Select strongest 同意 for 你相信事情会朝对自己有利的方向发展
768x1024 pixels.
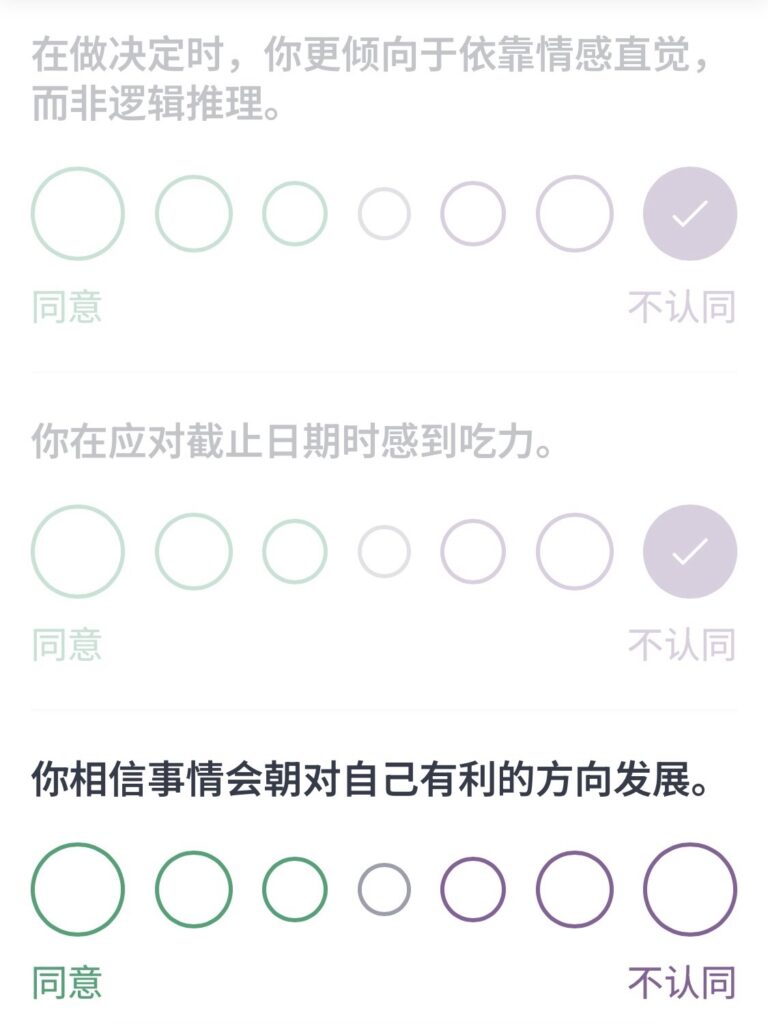click(78, 889)
